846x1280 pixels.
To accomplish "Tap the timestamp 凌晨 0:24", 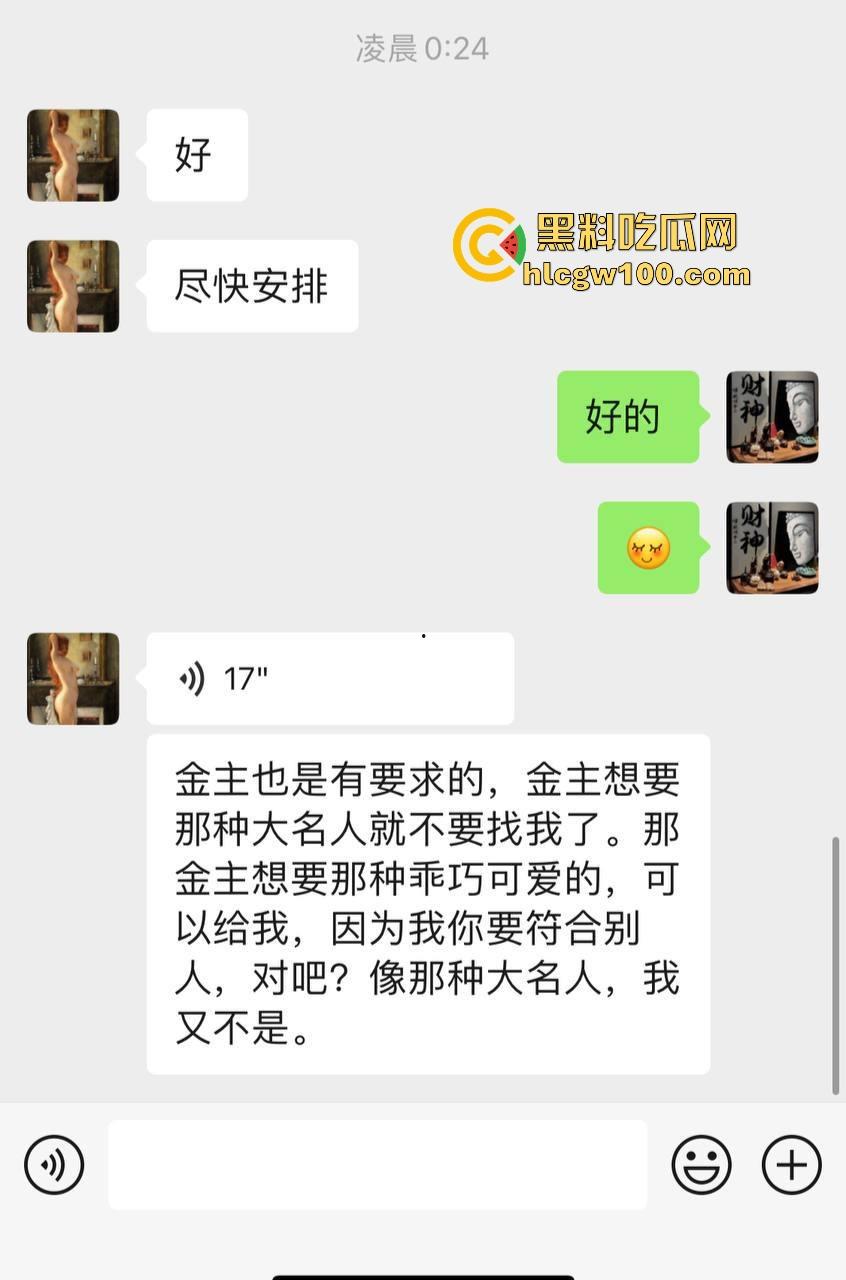I will (x=422, y=47).
